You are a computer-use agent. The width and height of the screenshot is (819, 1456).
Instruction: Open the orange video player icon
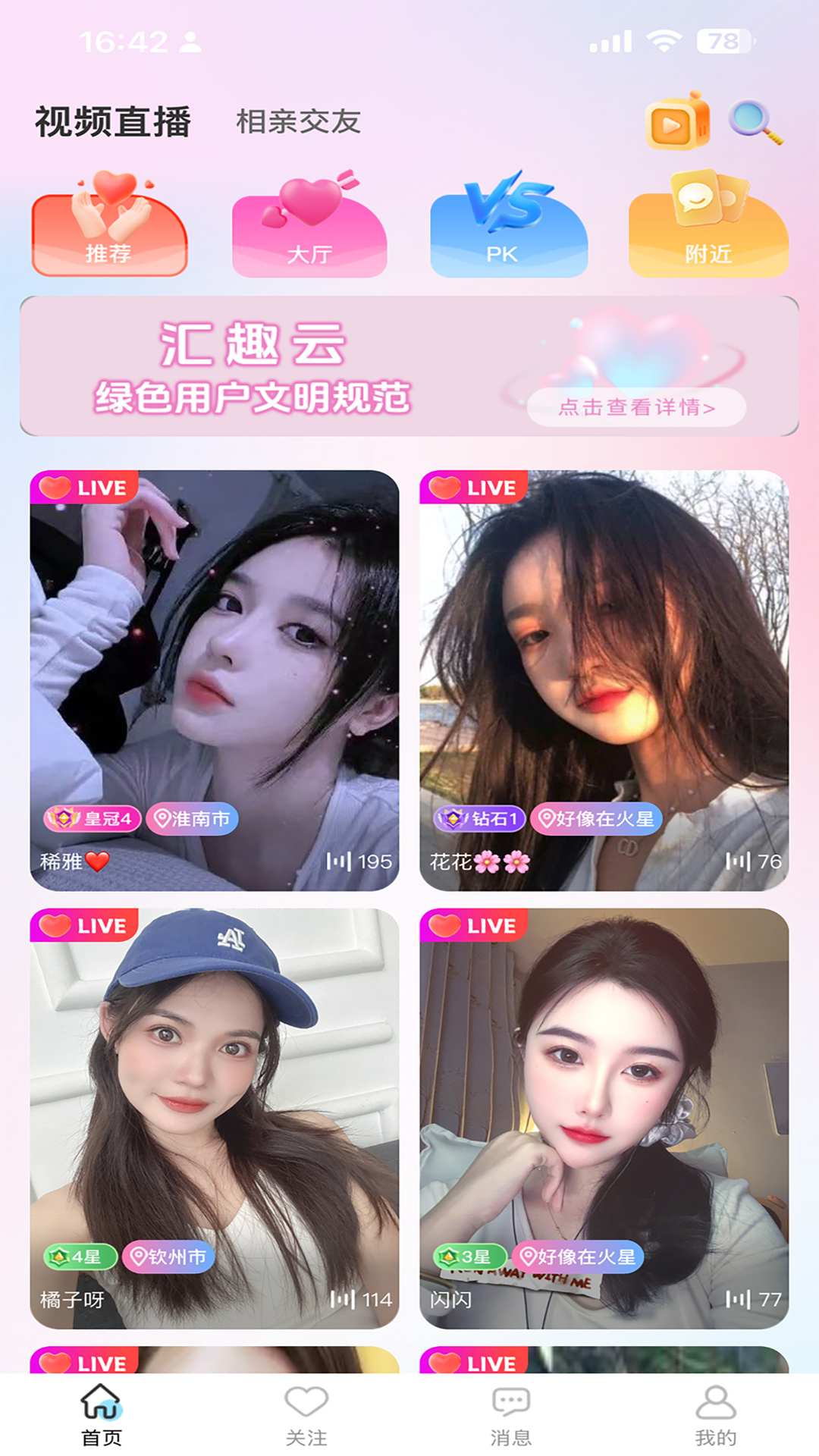(677, 122)
